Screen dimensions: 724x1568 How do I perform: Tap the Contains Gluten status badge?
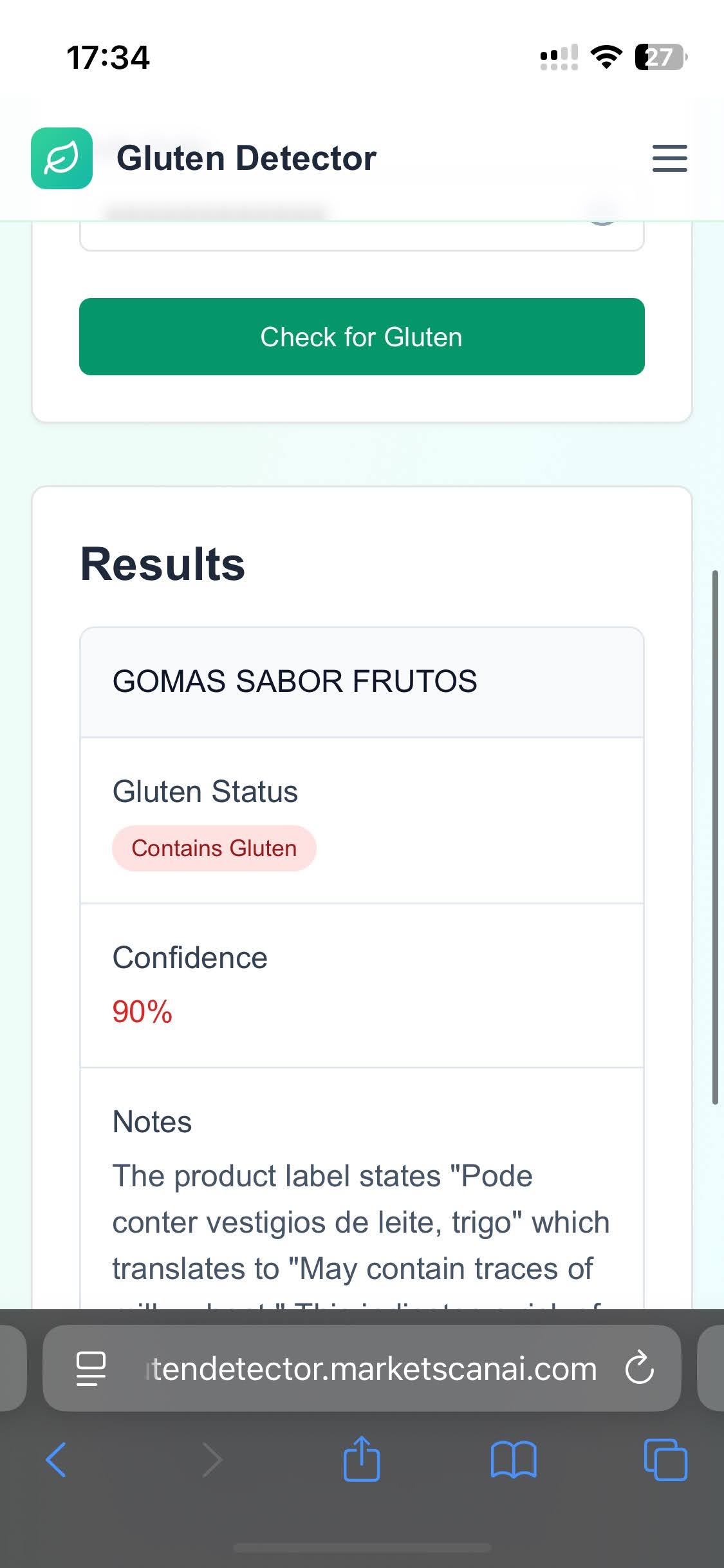point(214,848)
